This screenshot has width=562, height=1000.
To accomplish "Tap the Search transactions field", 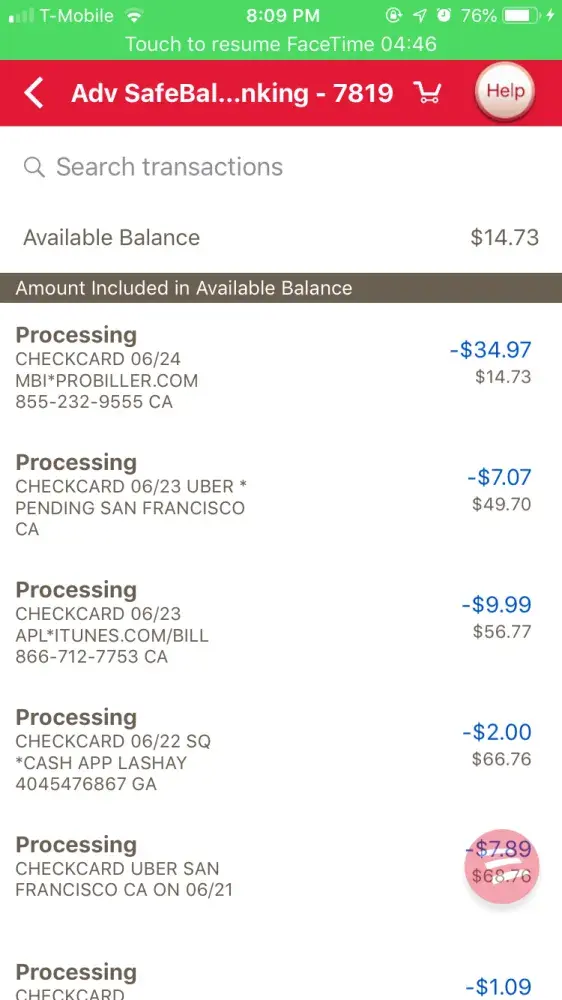I will coord(281,167).
